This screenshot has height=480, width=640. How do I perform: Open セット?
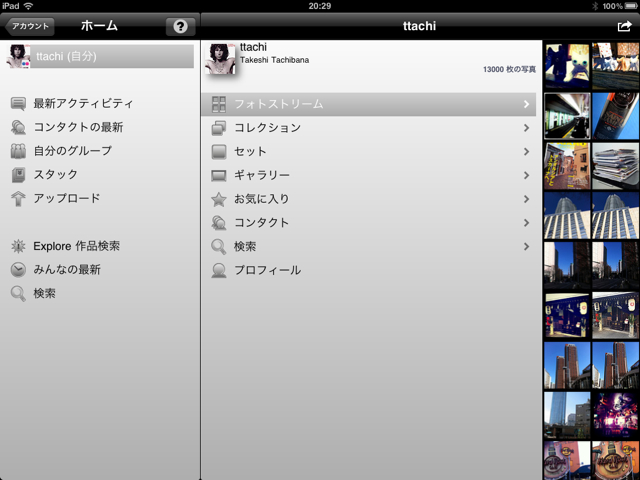tap(369, 152)
